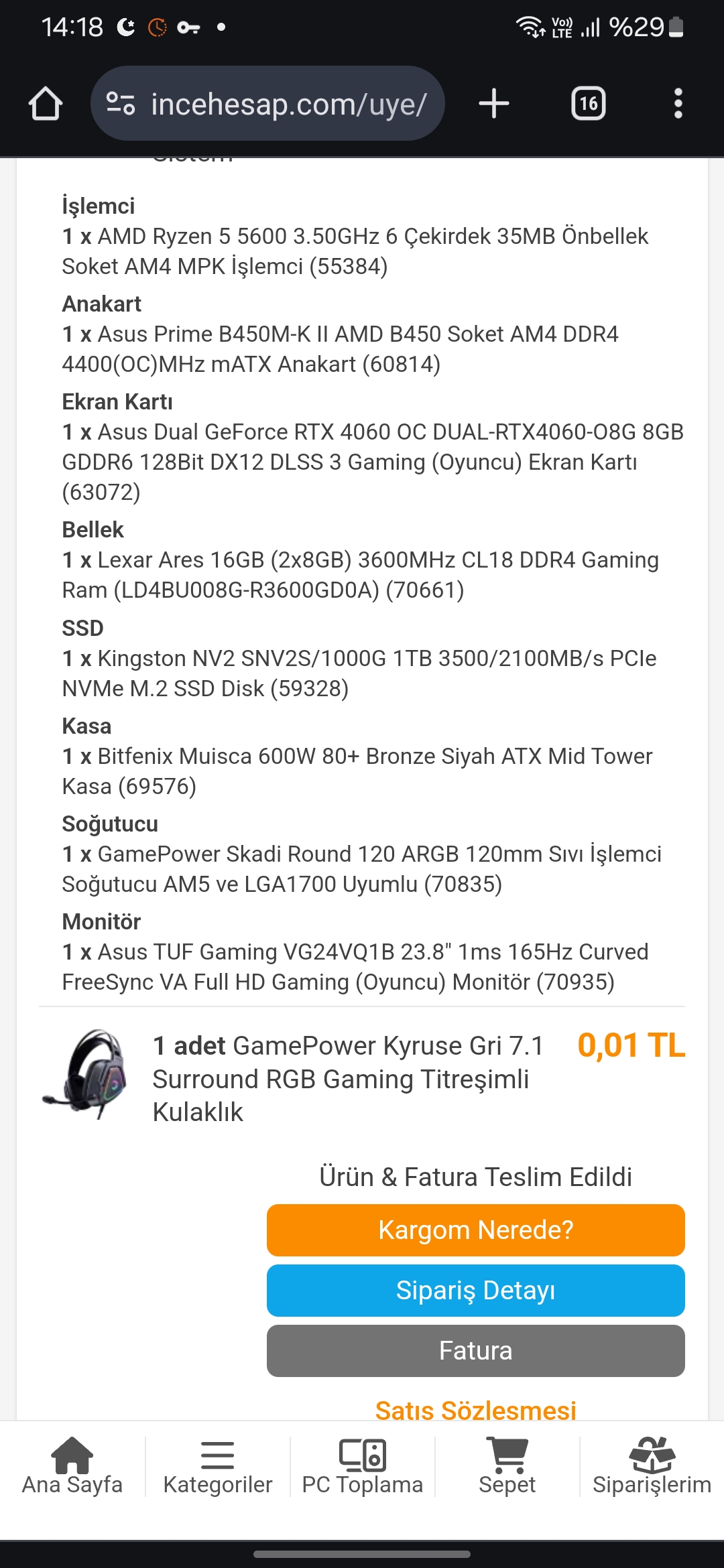Viewport: 724px width, 1568px height.
Task: Open the browser overflow menu
Action: point(678,104)
